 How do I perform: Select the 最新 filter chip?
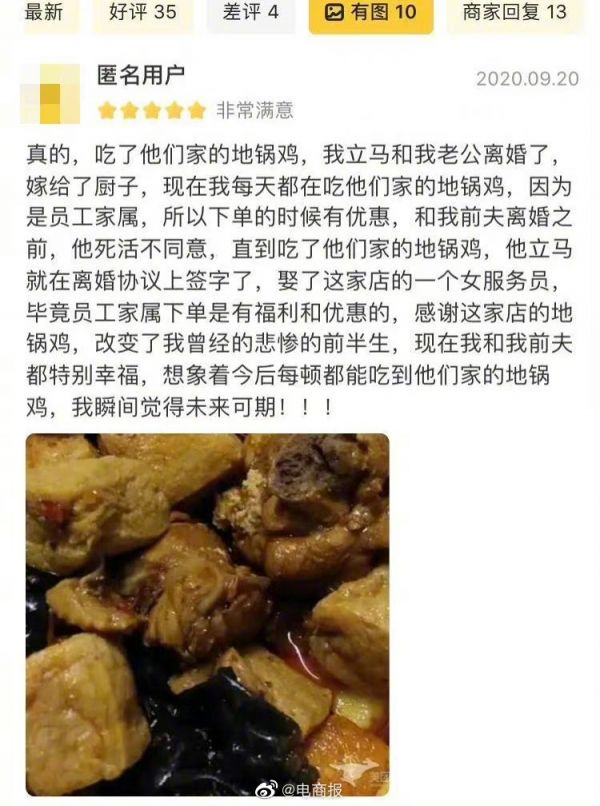(44, 13)
